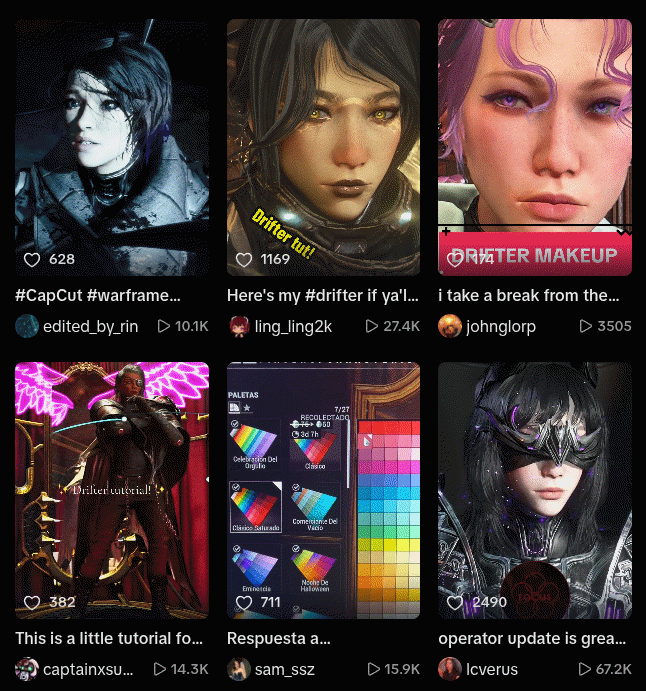The image size is (646, 691).
Task: Open the Drifter tutorial video by captainxsu
Action: pyautogui.click(x=112, y=490)
